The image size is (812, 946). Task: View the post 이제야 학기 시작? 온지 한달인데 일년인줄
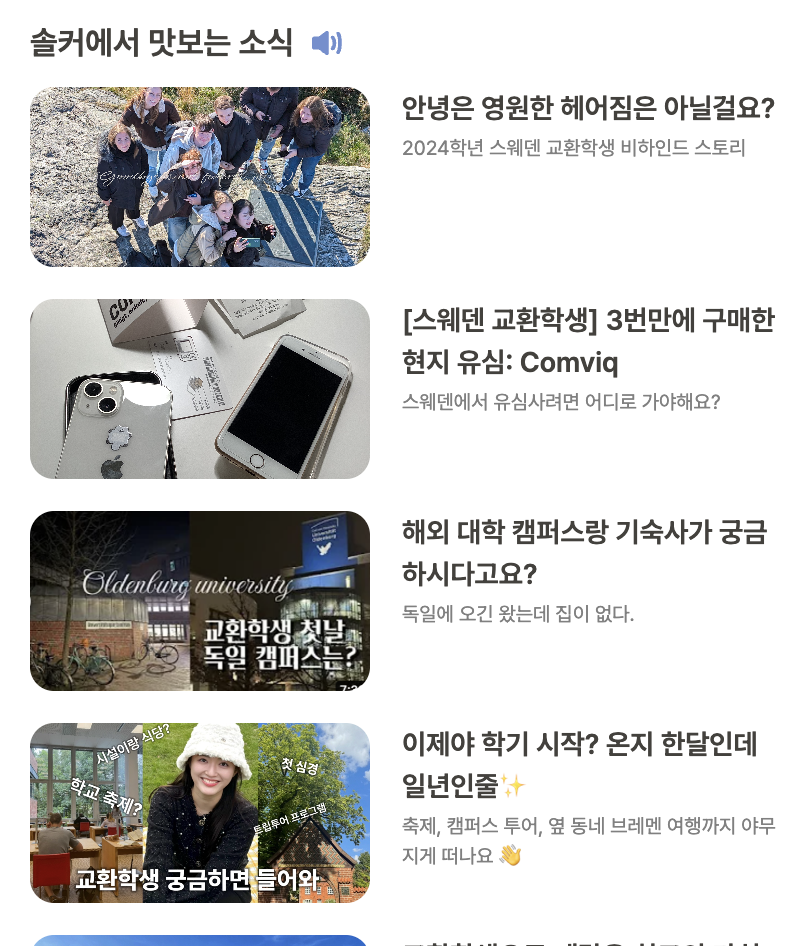coord(579,764)
